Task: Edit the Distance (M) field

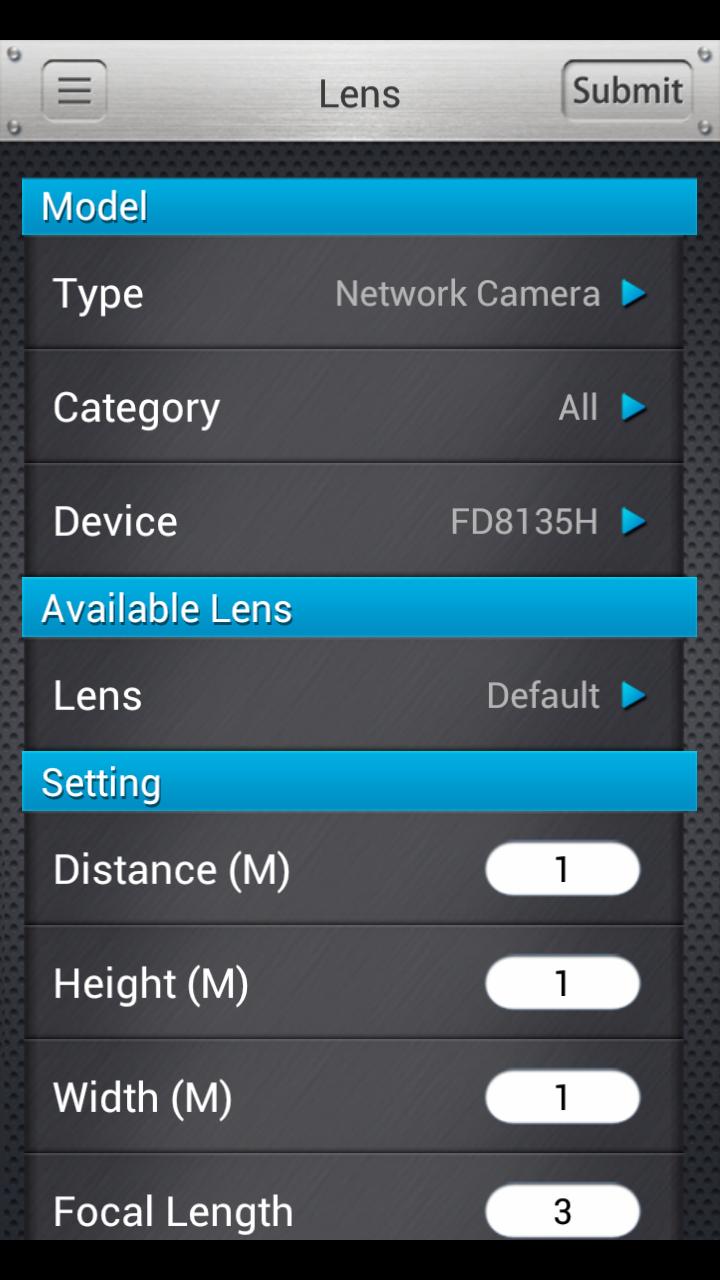Action: [562, 869]
